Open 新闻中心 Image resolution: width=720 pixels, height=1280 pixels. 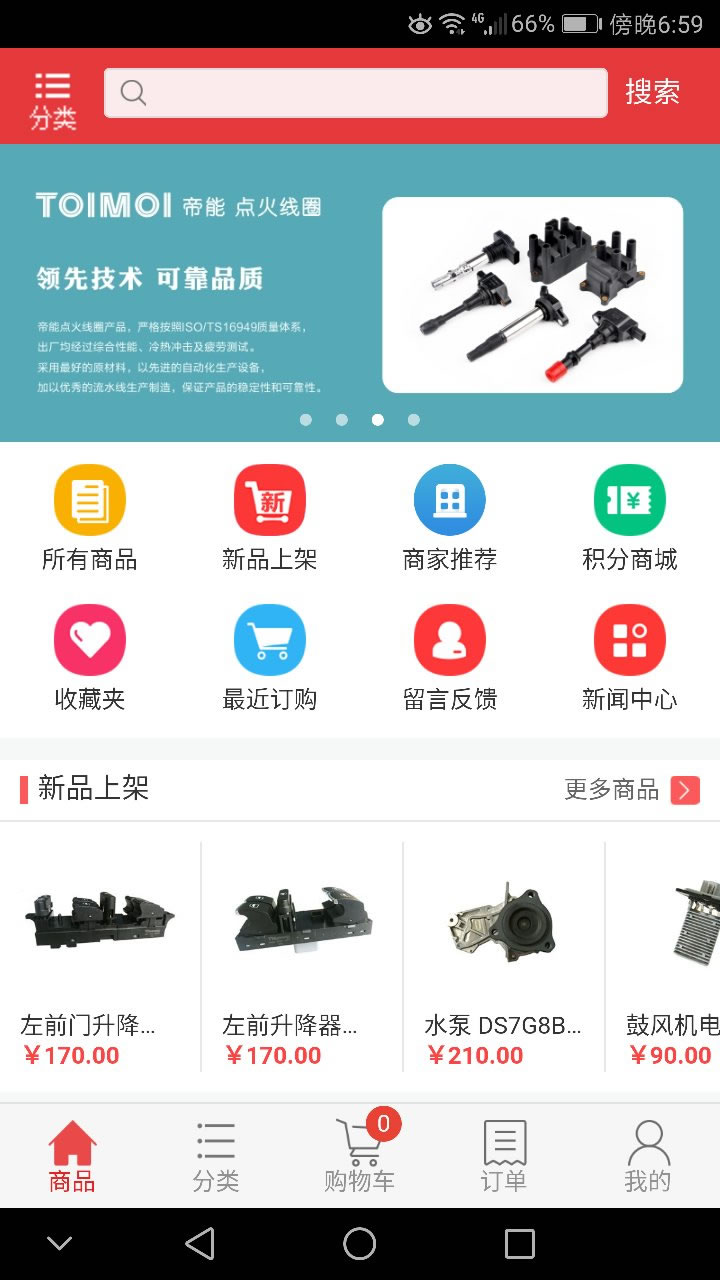point(629,658)
